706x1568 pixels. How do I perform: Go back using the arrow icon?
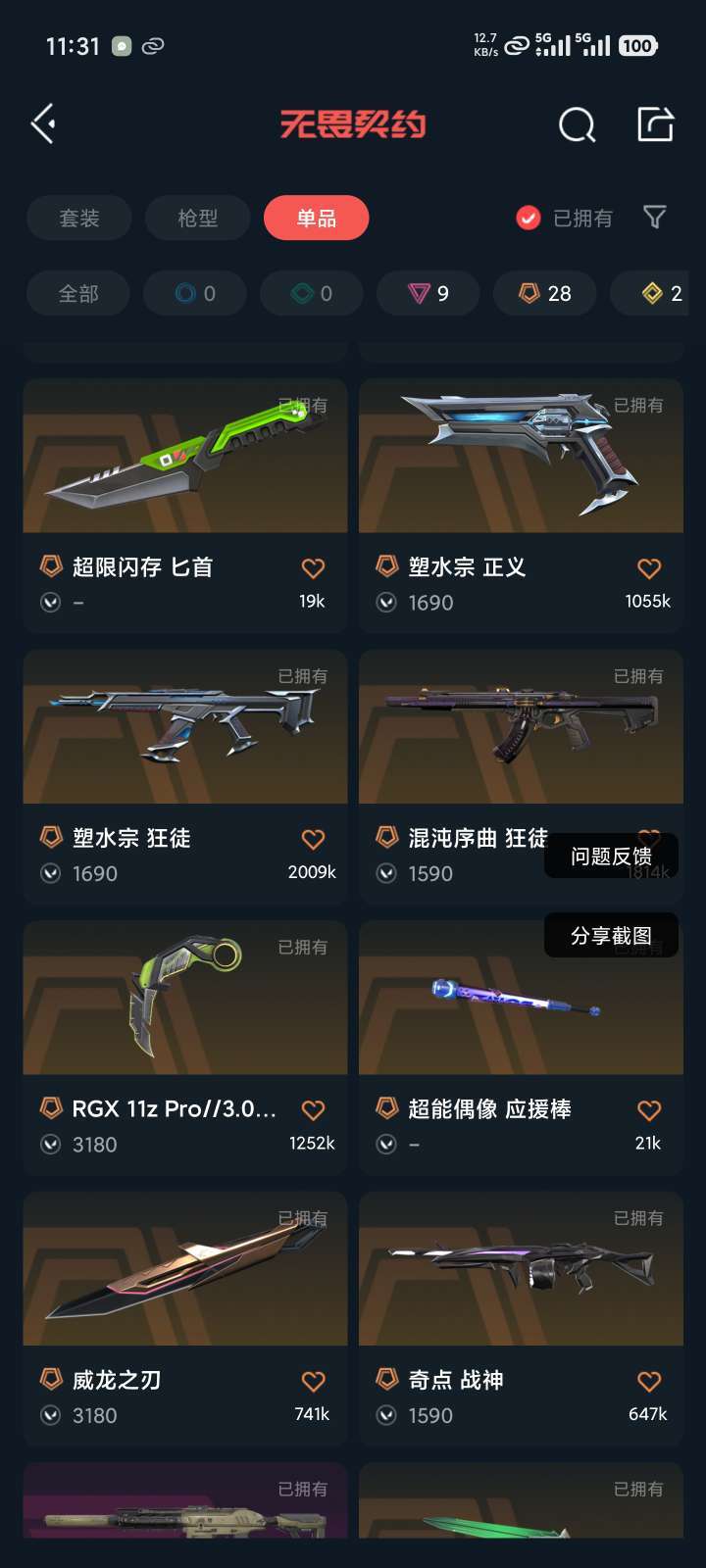[x=43, y=124]
